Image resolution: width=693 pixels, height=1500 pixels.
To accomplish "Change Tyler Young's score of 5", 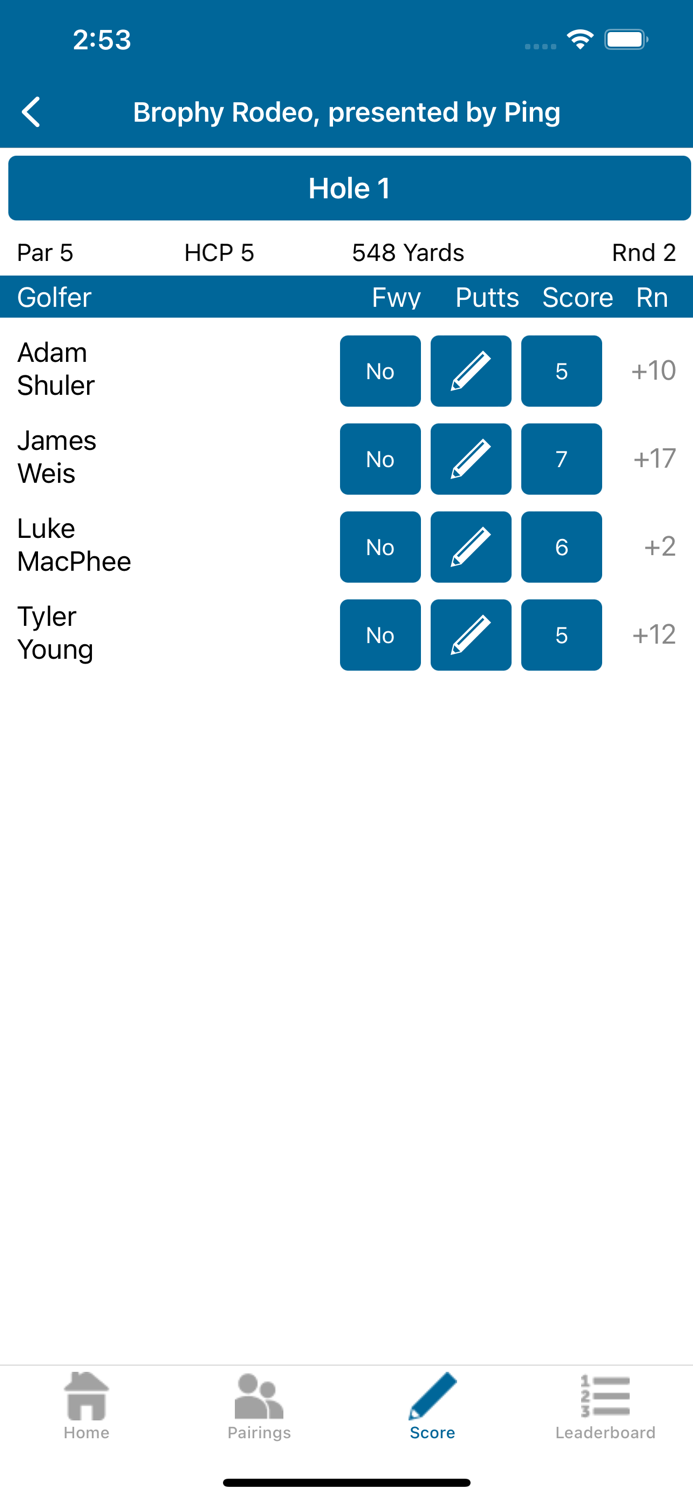I will [x=561, y=635].
